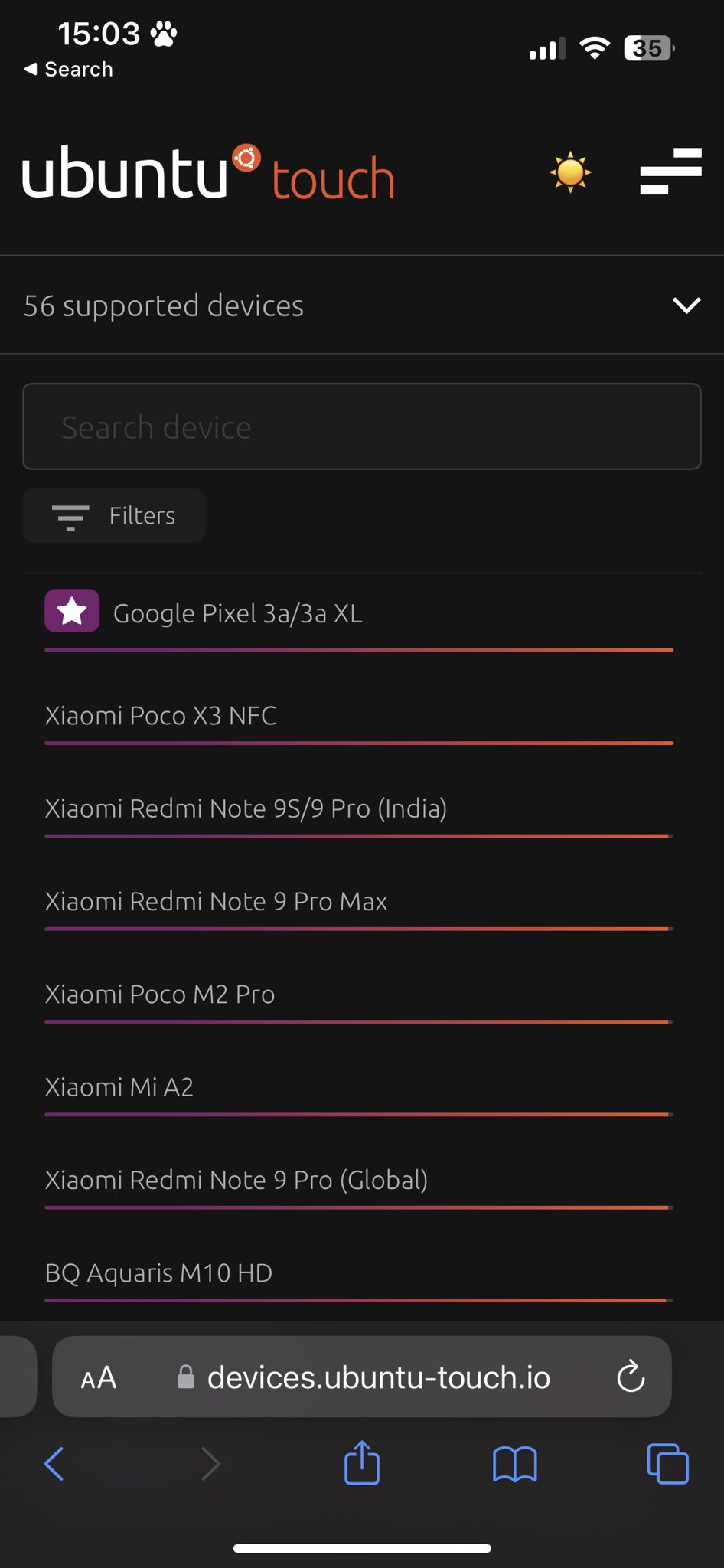Expand the 56 supported devices chevron
This screenshot has height=1568, width=724.
(x=686, y=305)
